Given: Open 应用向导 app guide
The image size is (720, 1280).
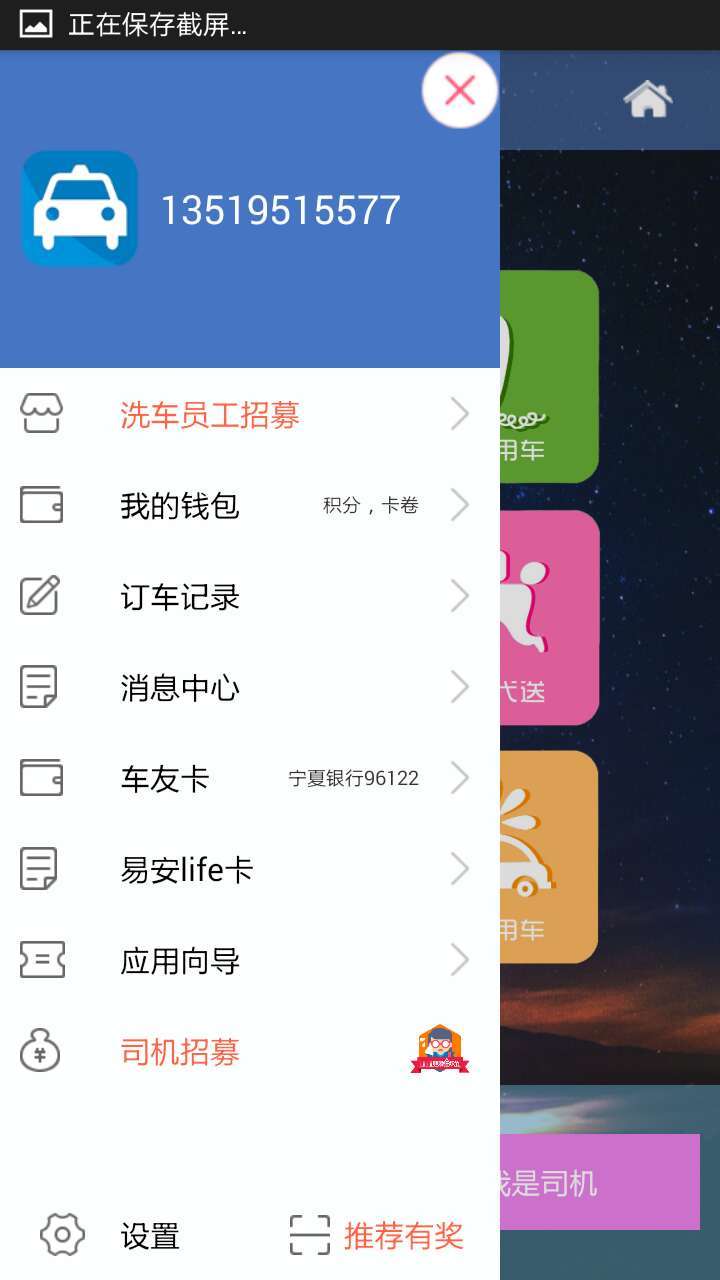Looking at the screenshot, I should tap(245, 961).
